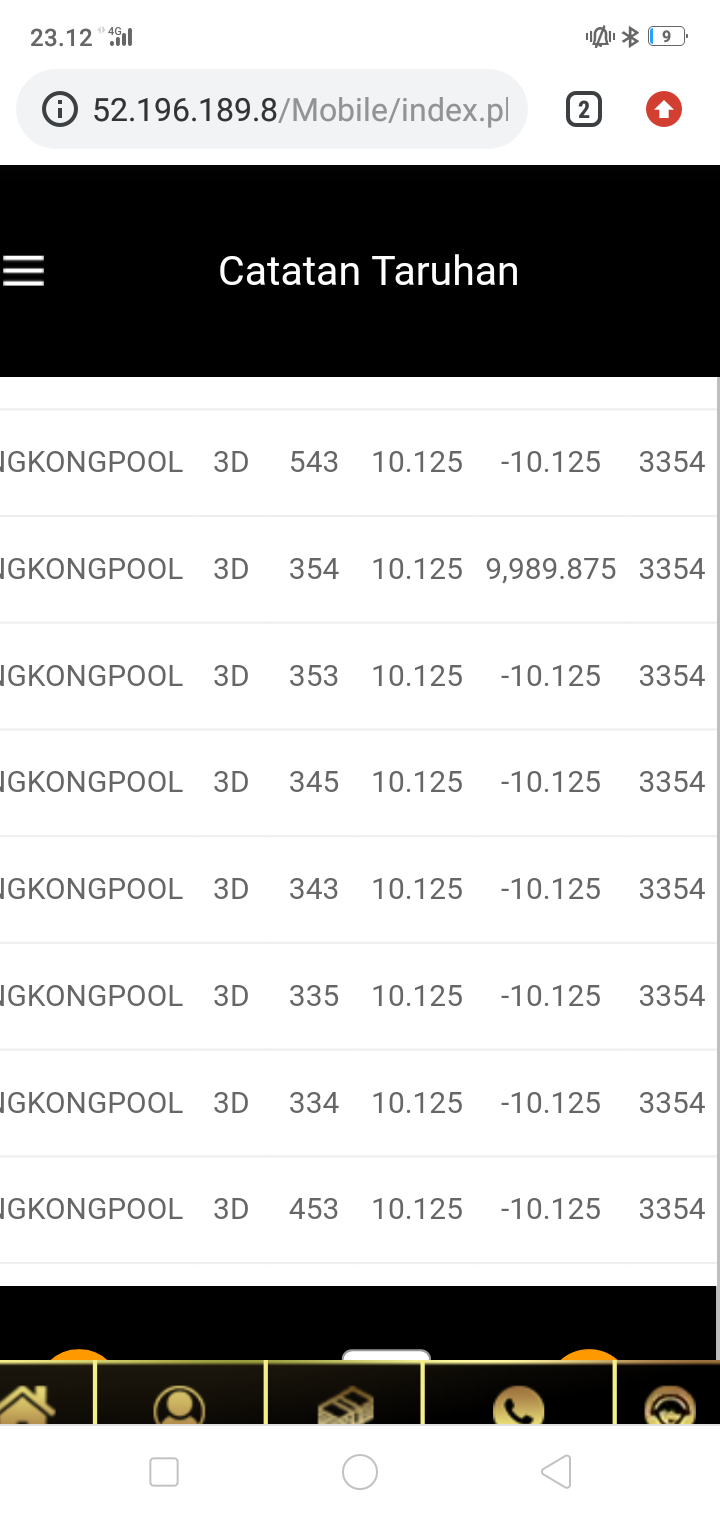The image size is (720, 1520).
Task: Open the hamburger drawer menu
Action: 24,271
